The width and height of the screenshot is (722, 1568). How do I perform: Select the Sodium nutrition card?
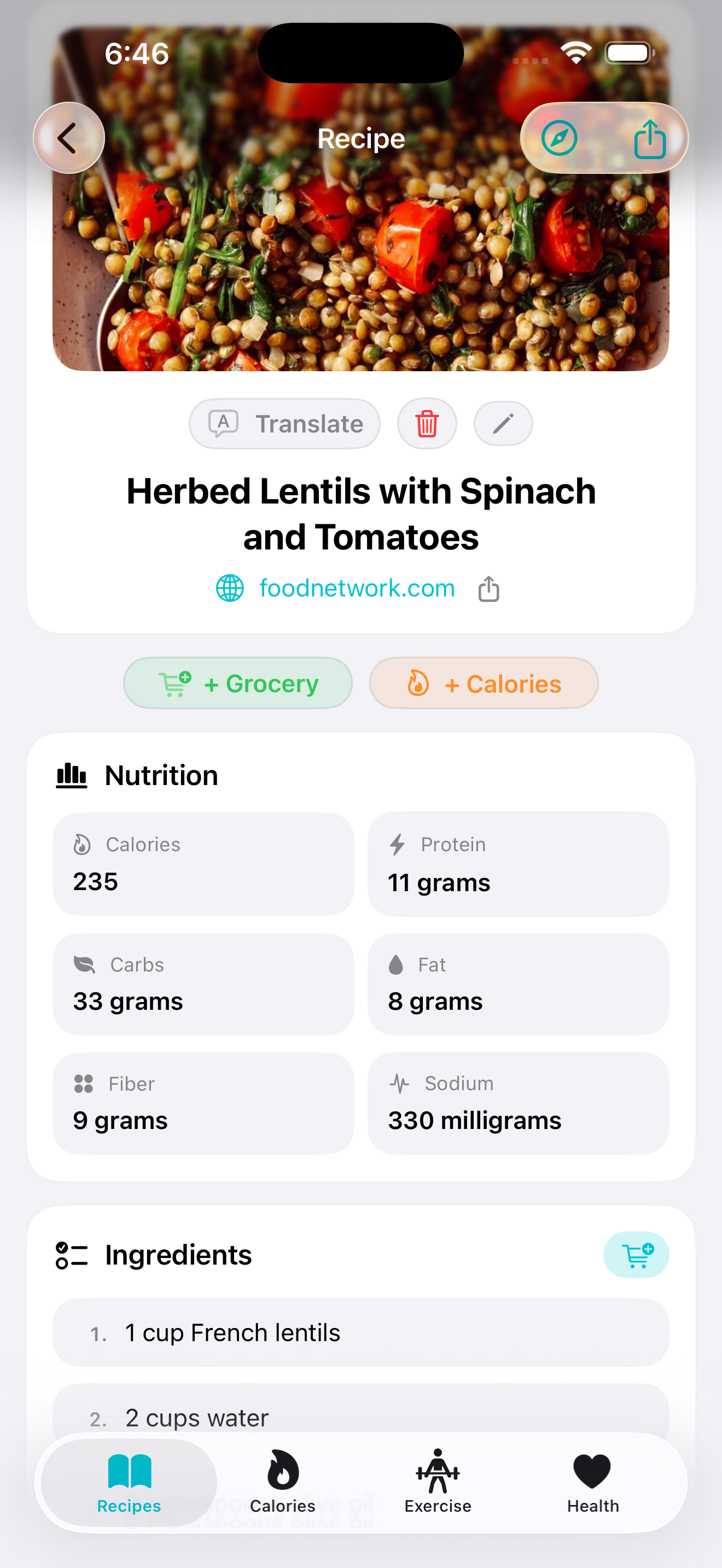tap(518, 1104)
